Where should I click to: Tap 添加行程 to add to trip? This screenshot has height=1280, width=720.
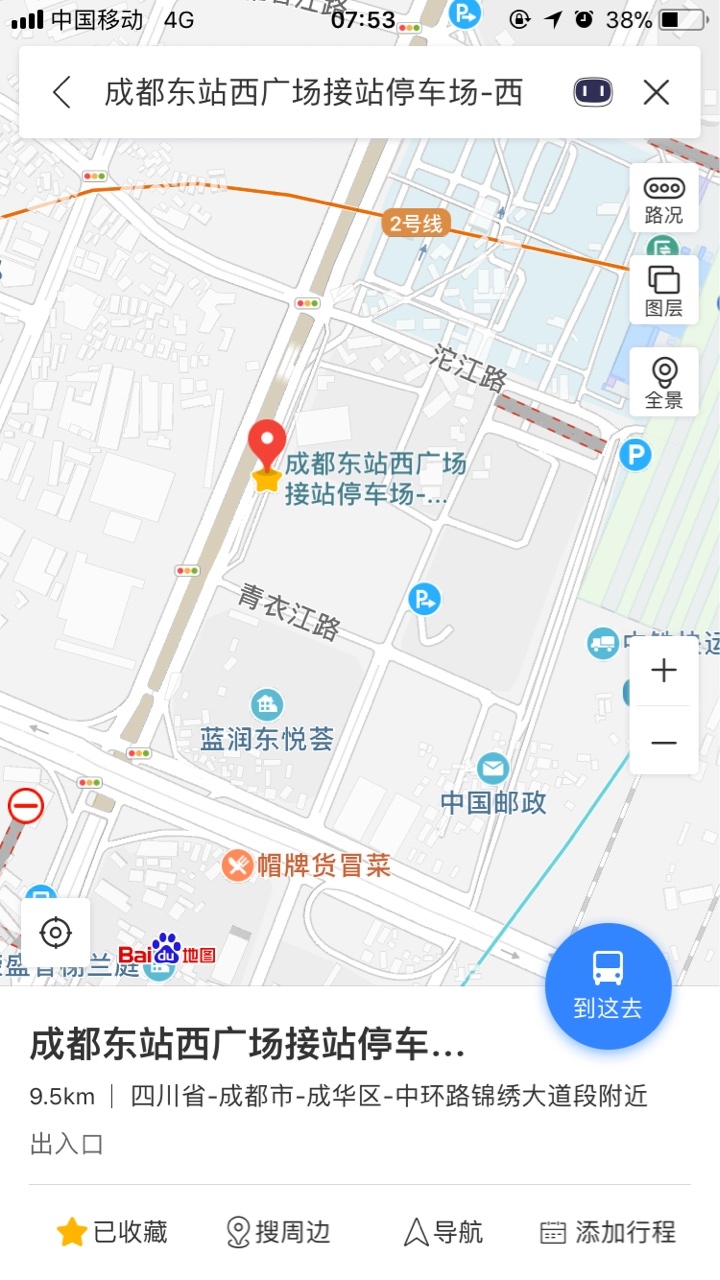point(608,1232)
